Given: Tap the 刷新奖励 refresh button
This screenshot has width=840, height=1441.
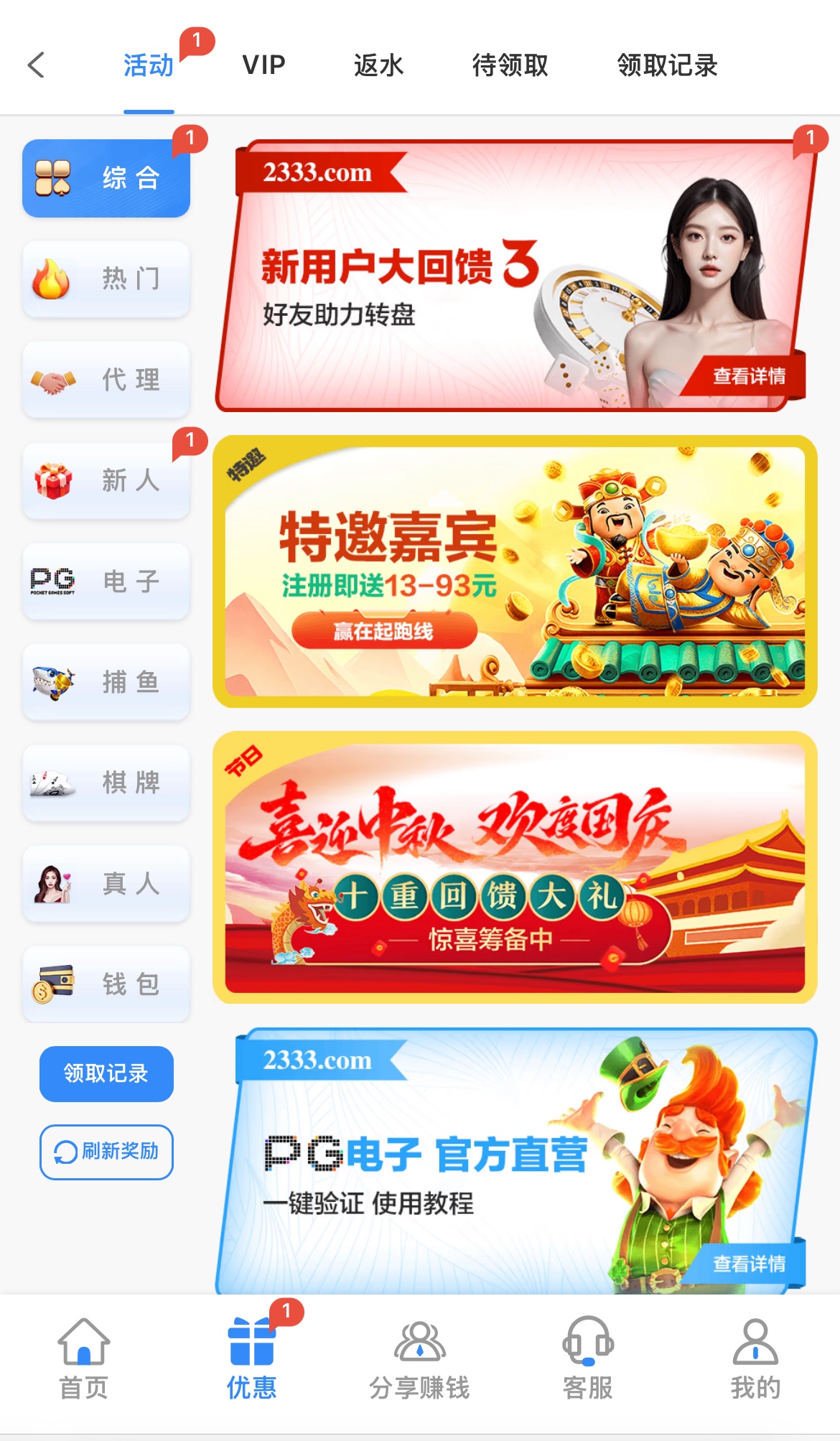Looking at the screenshot, I should tap(106, 1152).
